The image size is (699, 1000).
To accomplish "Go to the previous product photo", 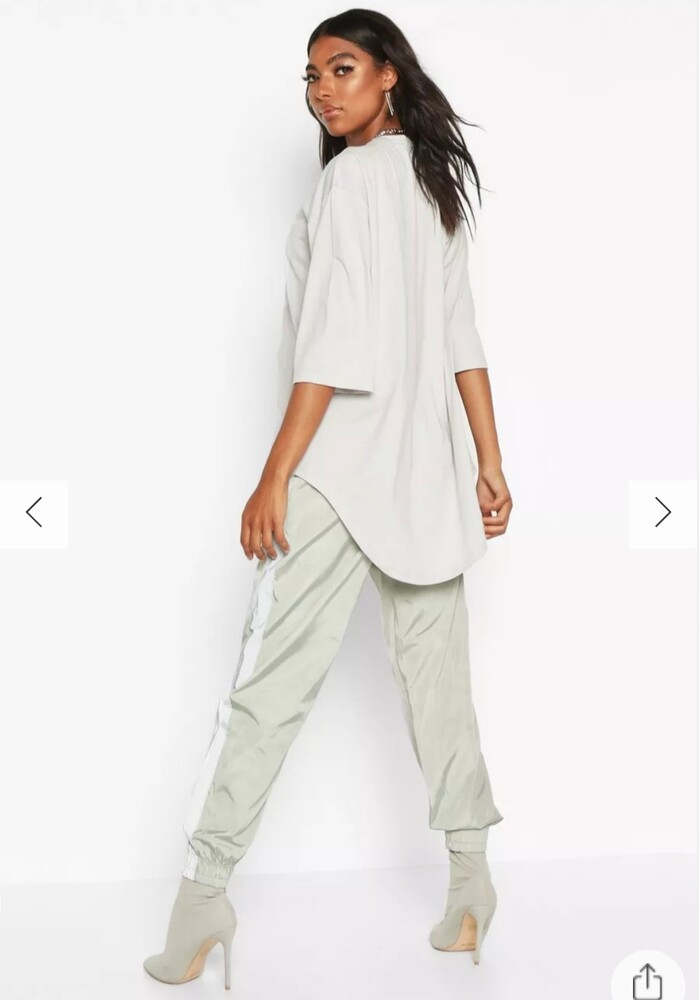I will [x=34, y=513].
